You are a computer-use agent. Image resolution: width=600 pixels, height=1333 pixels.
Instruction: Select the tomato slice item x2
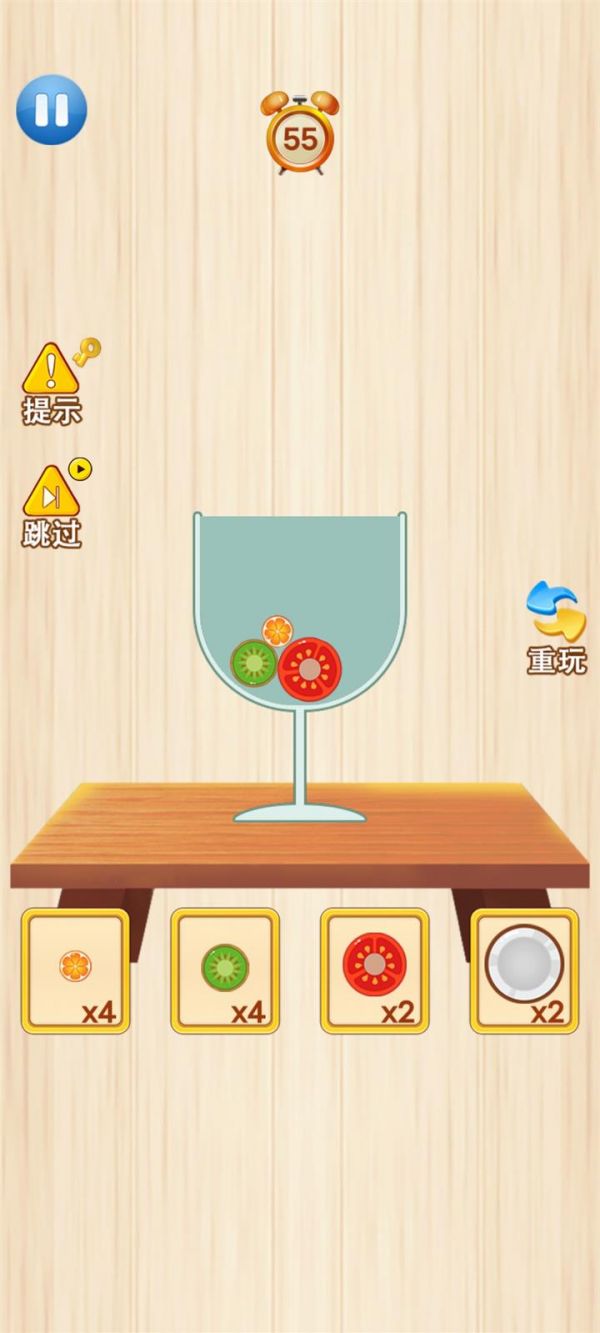(x=375, y=969)
